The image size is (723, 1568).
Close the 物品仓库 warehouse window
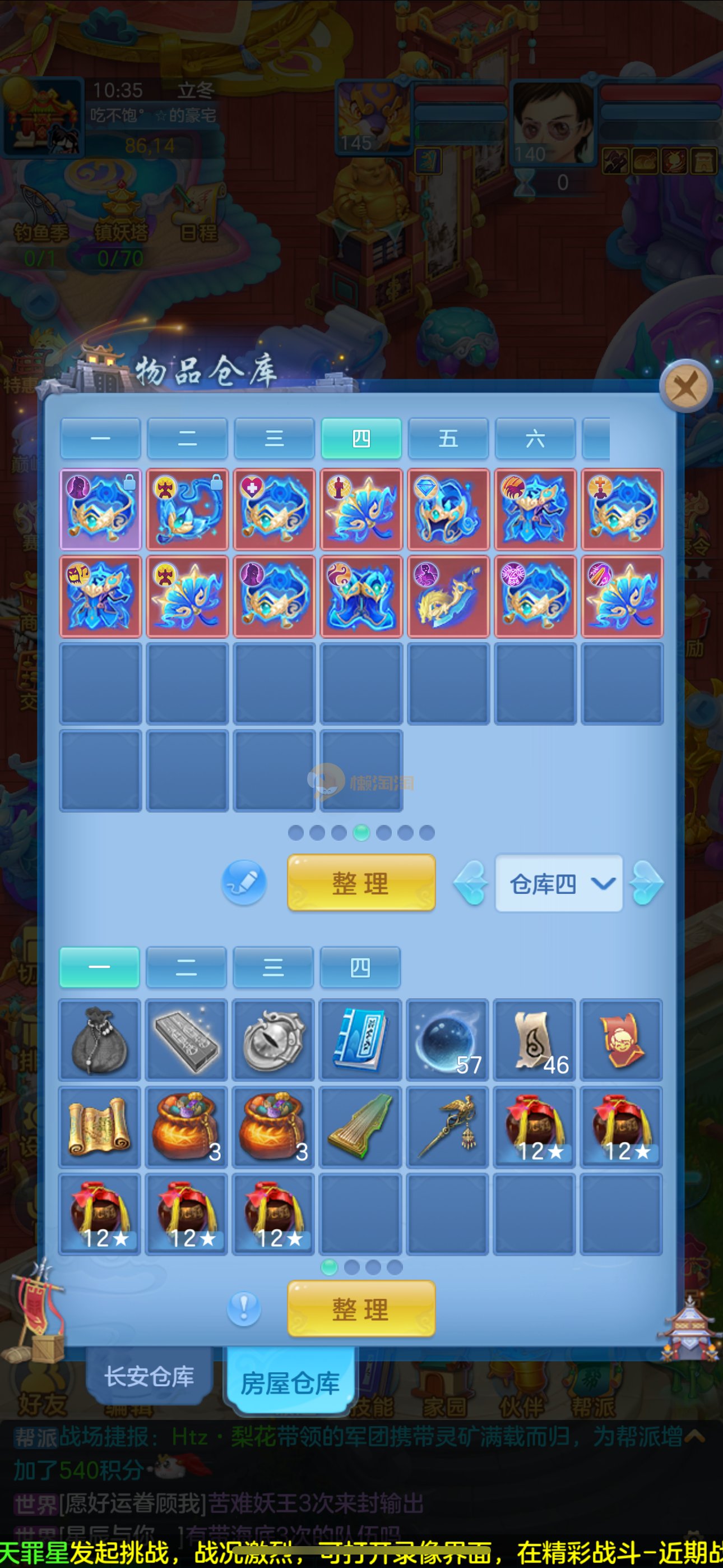pos(686,386)
